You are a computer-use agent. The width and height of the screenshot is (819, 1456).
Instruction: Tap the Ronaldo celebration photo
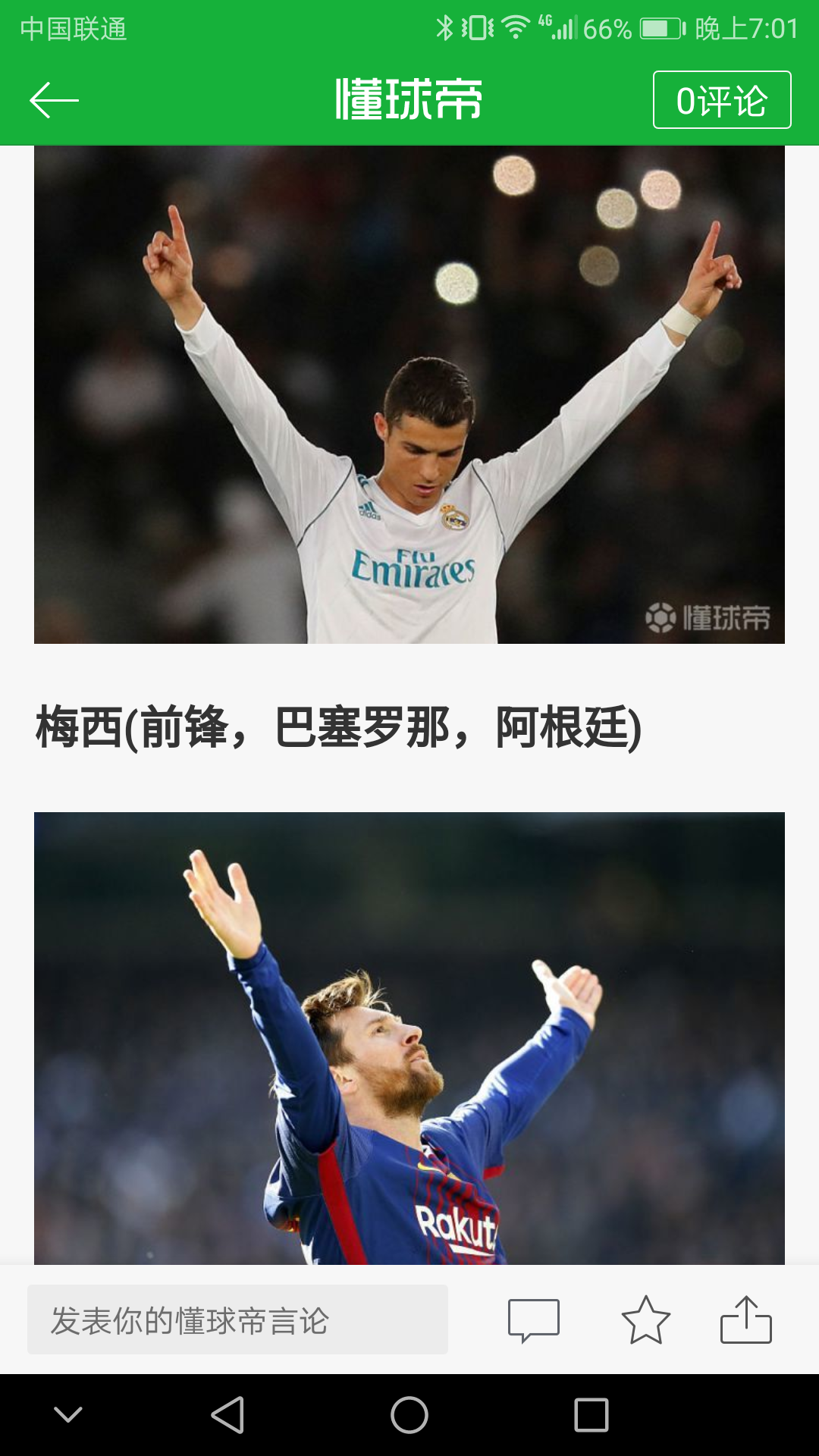click(x=409, y=394)
